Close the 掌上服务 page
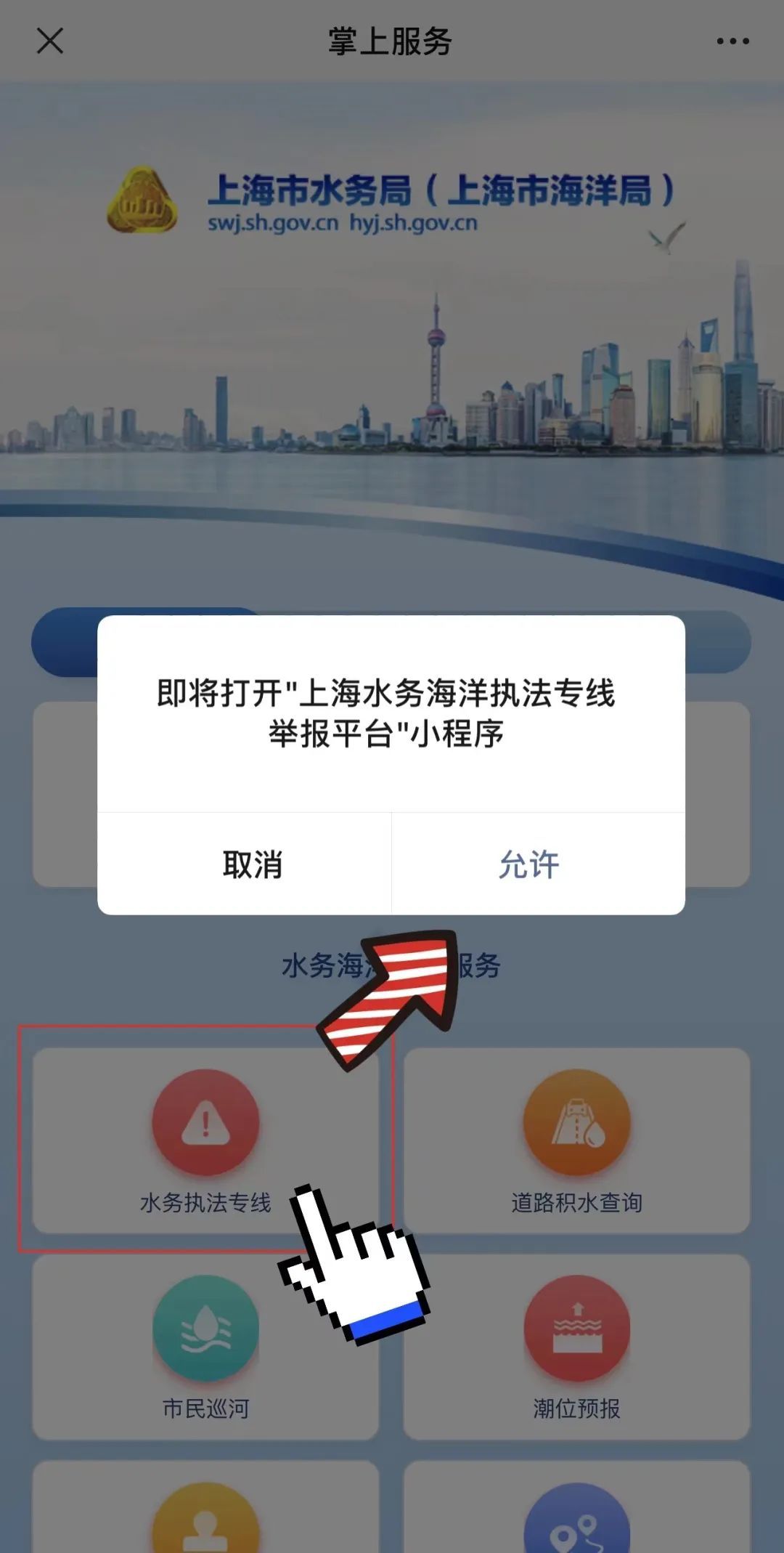Viewport: 784px width, 1553px height. [x=50, y=41]
